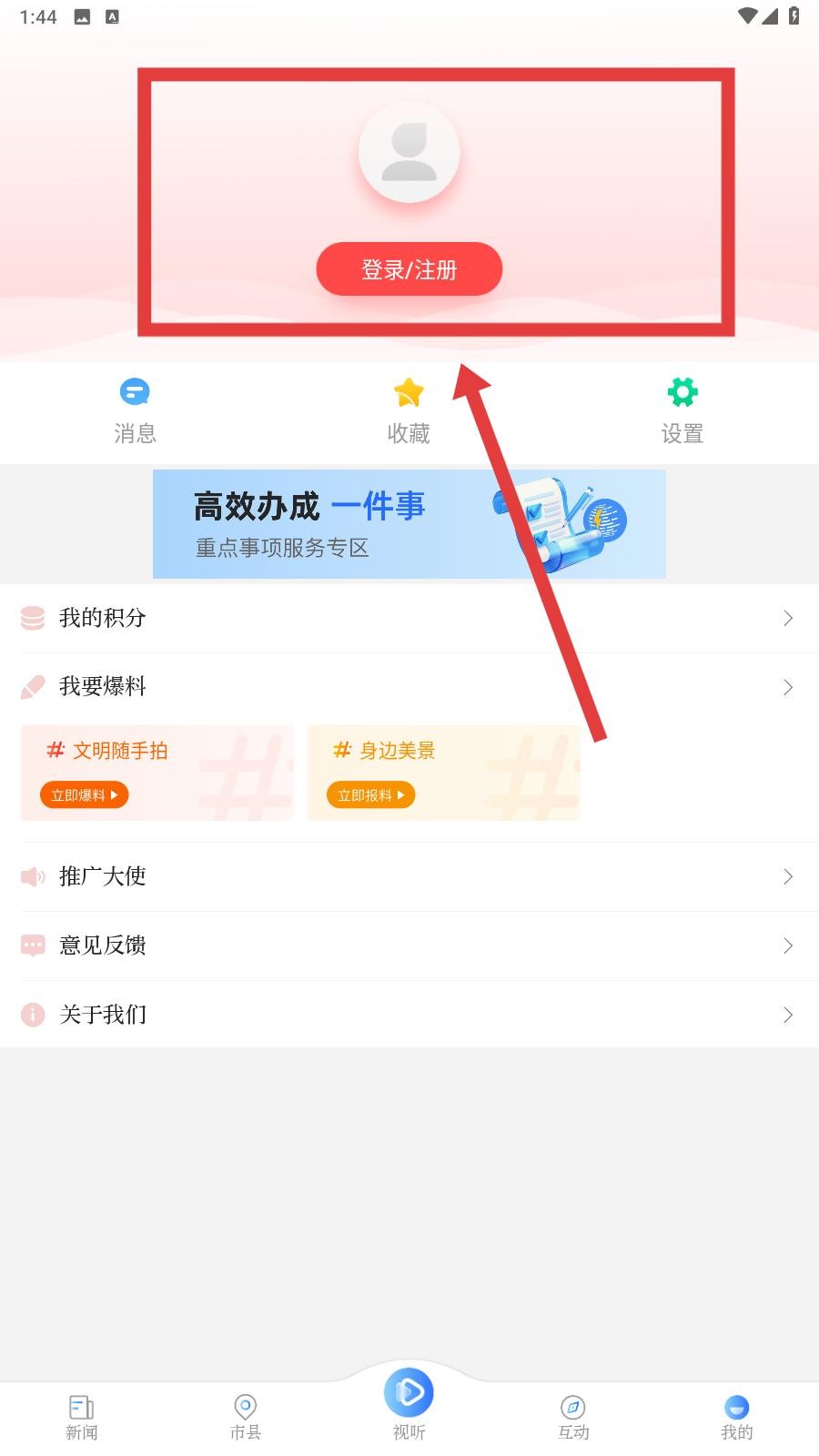Open 推广大使 row
This screenshot has height=1456, width=819.
click(409, 876)
